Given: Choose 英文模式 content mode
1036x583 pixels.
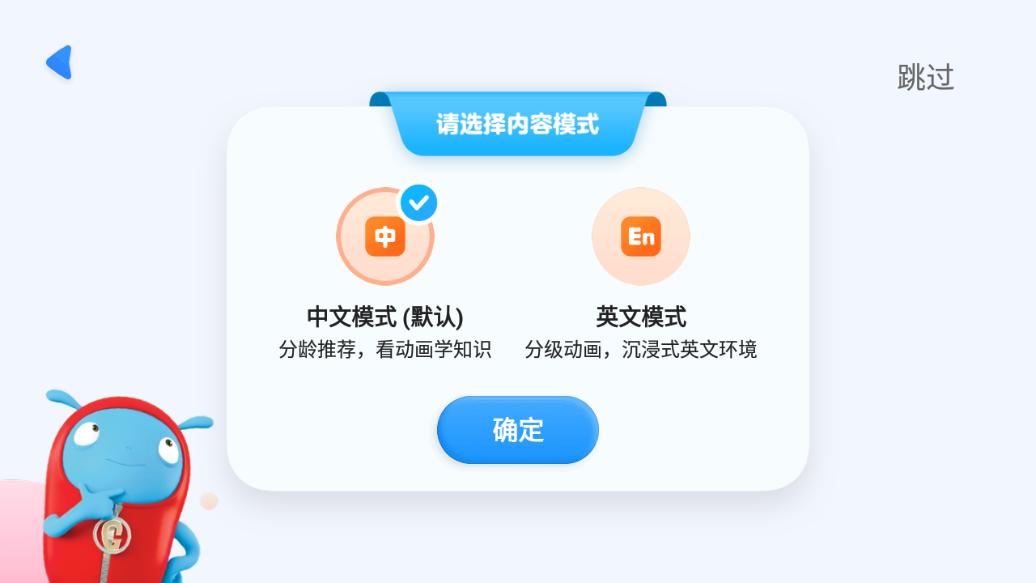Looking at the screenshot, I should [x=641, y=237].
